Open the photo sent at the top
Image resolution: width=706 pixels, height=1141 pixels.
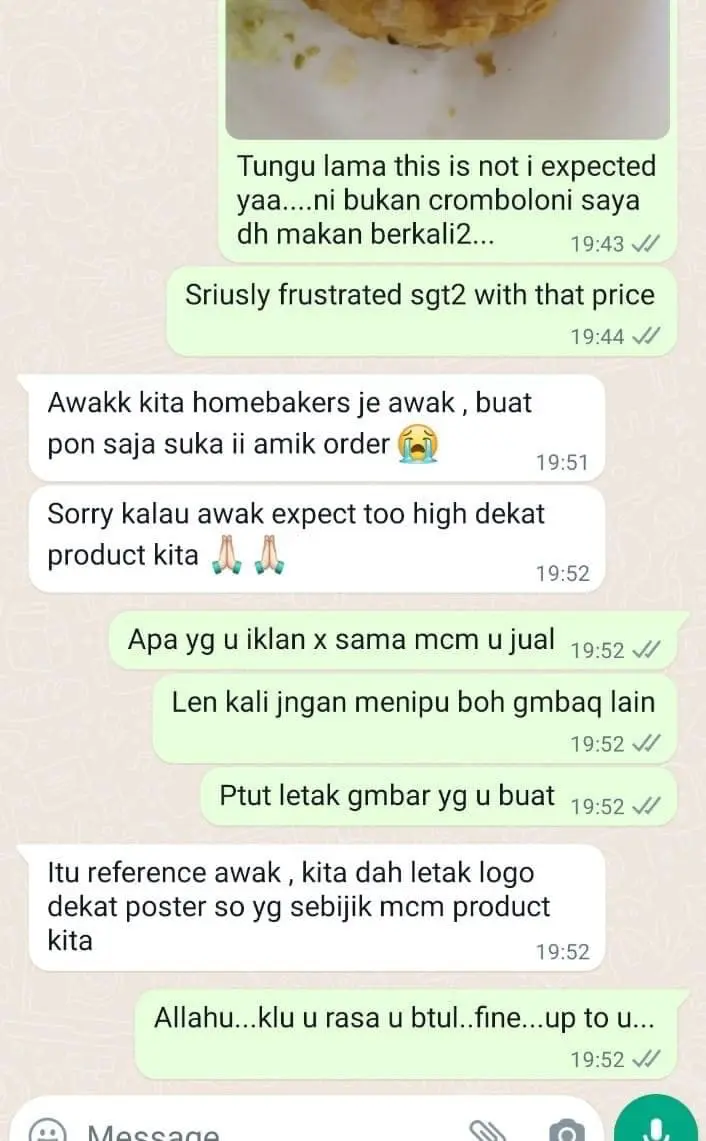pos(447,67)
